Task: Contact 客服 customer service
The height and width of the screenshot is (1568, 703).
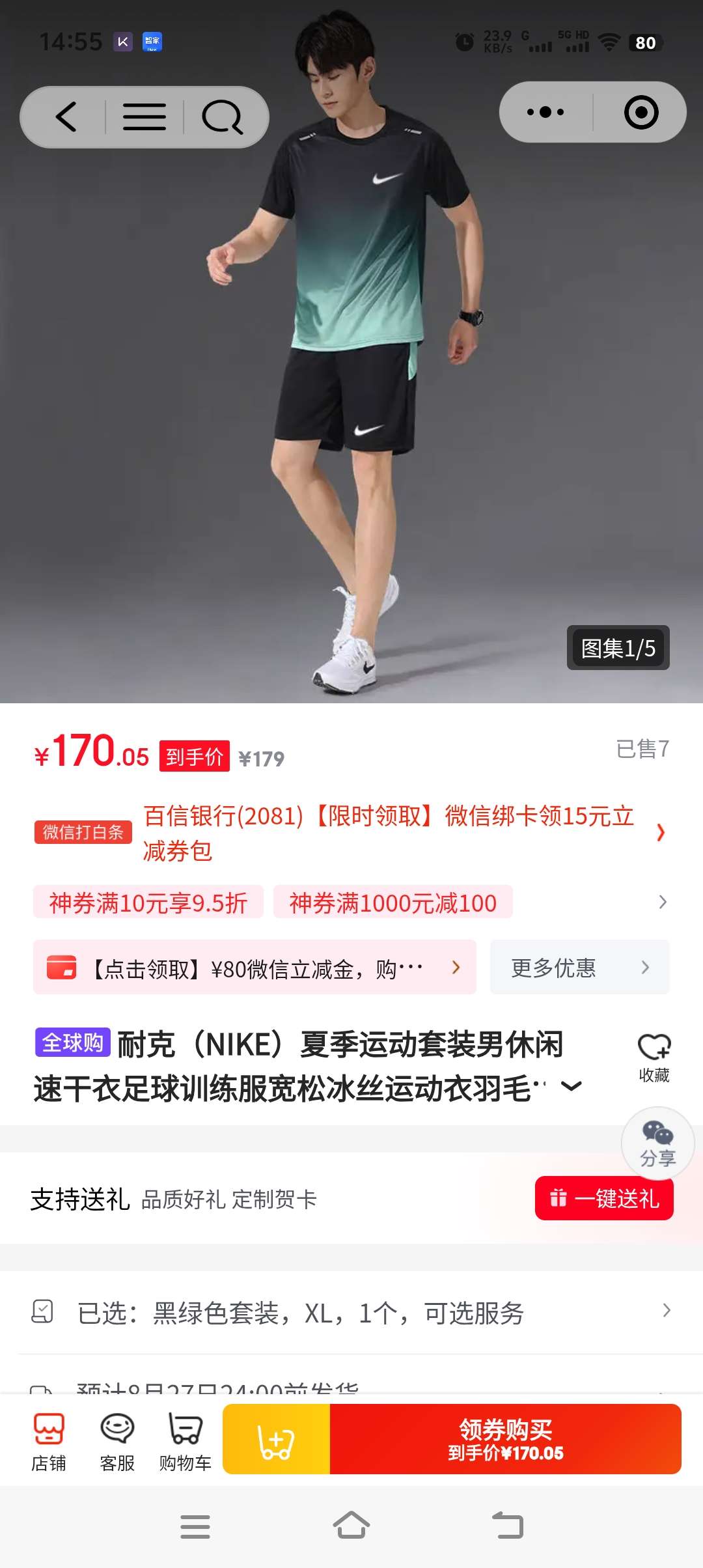Action: (117, 1441)
